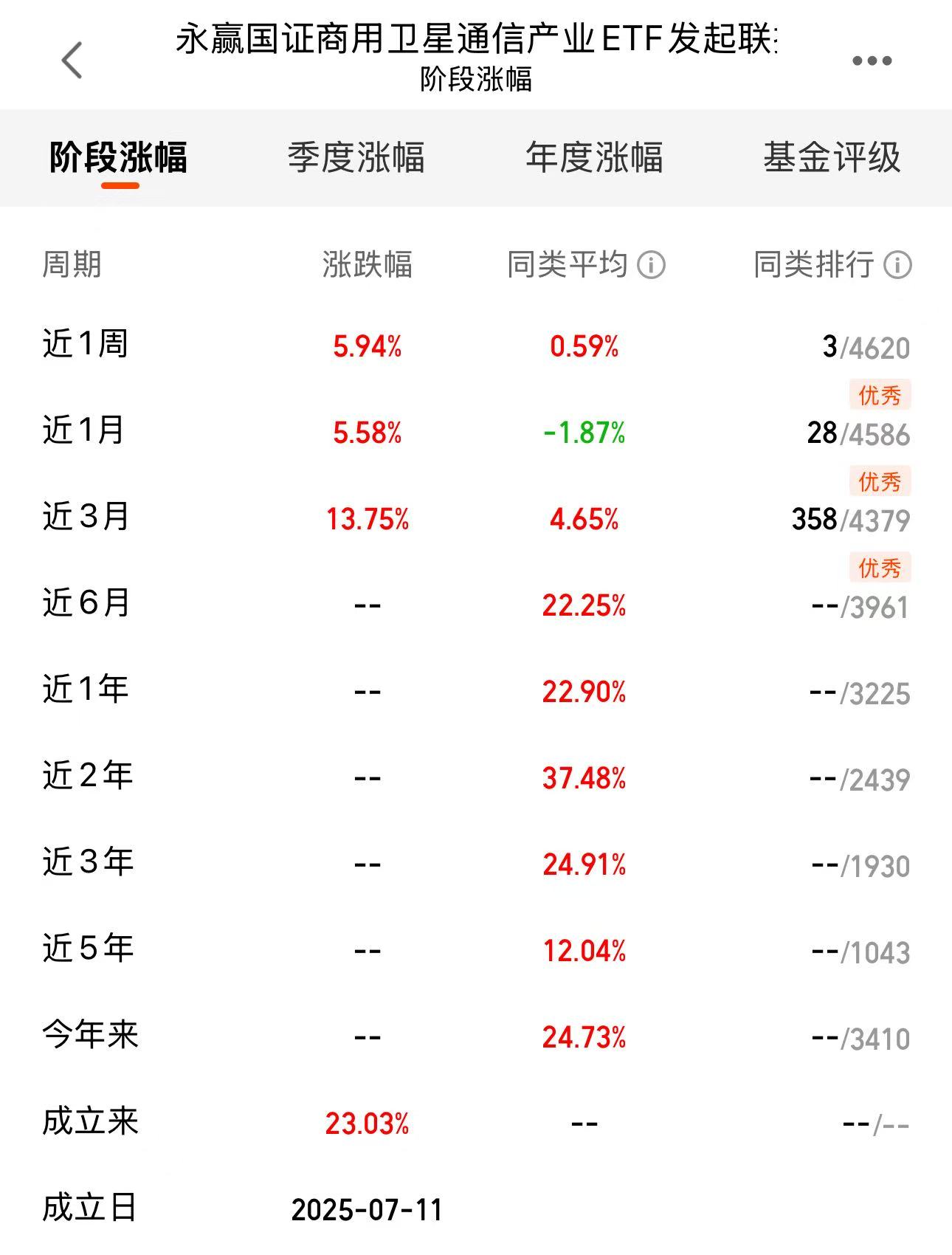This screenshot has width=952, height=1255.
Task: Tap the 成立日 date 2025-07-11
Action: (367, 1208)
